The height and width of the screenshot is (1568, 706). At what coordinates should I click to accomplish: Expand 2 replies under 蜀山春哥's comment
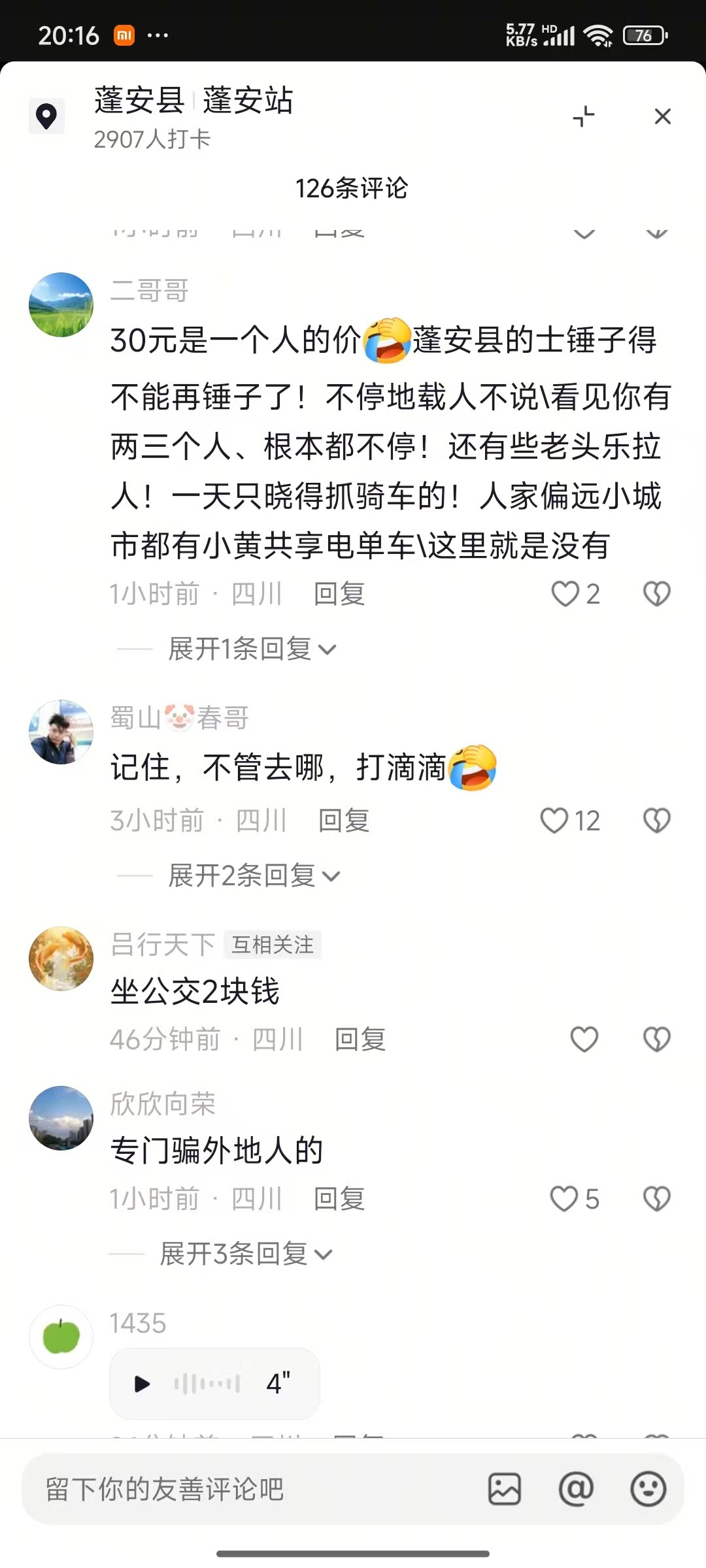[254, 875]
